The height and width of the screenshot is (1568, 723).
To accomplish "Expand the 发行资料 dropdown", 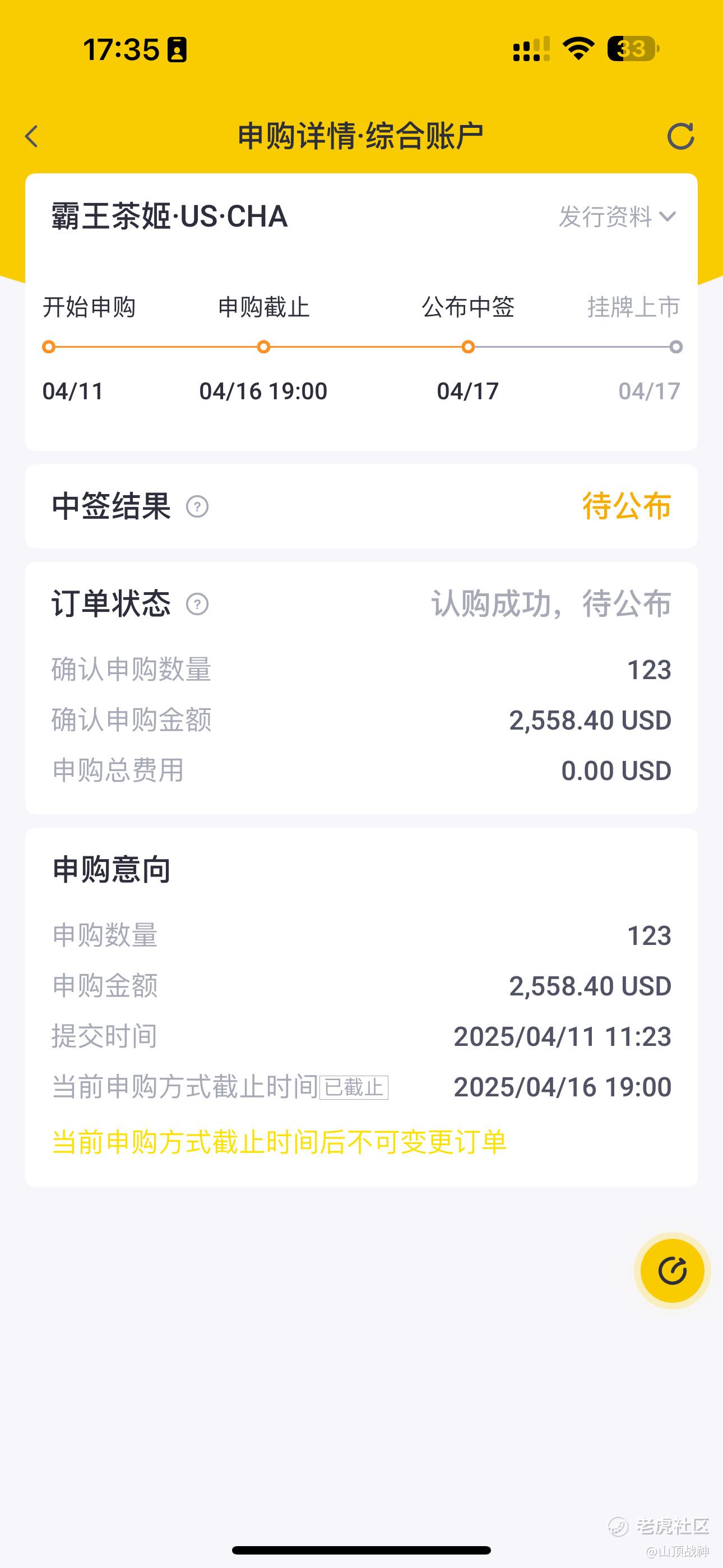I will 617,216.
